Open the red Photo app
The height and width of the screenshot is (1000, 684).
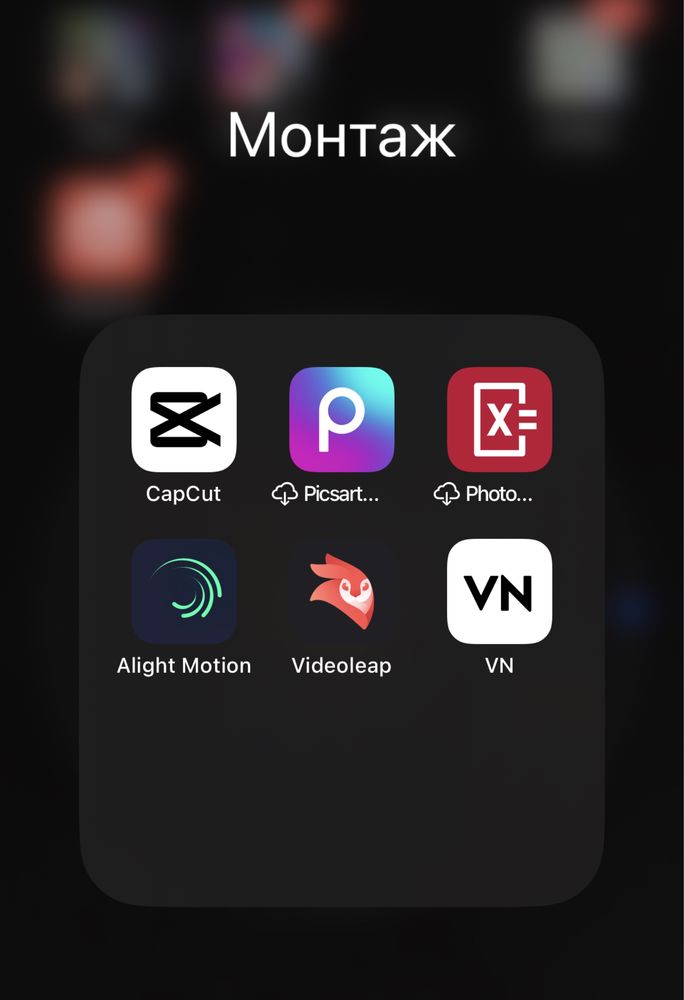[x=499, y=419]
